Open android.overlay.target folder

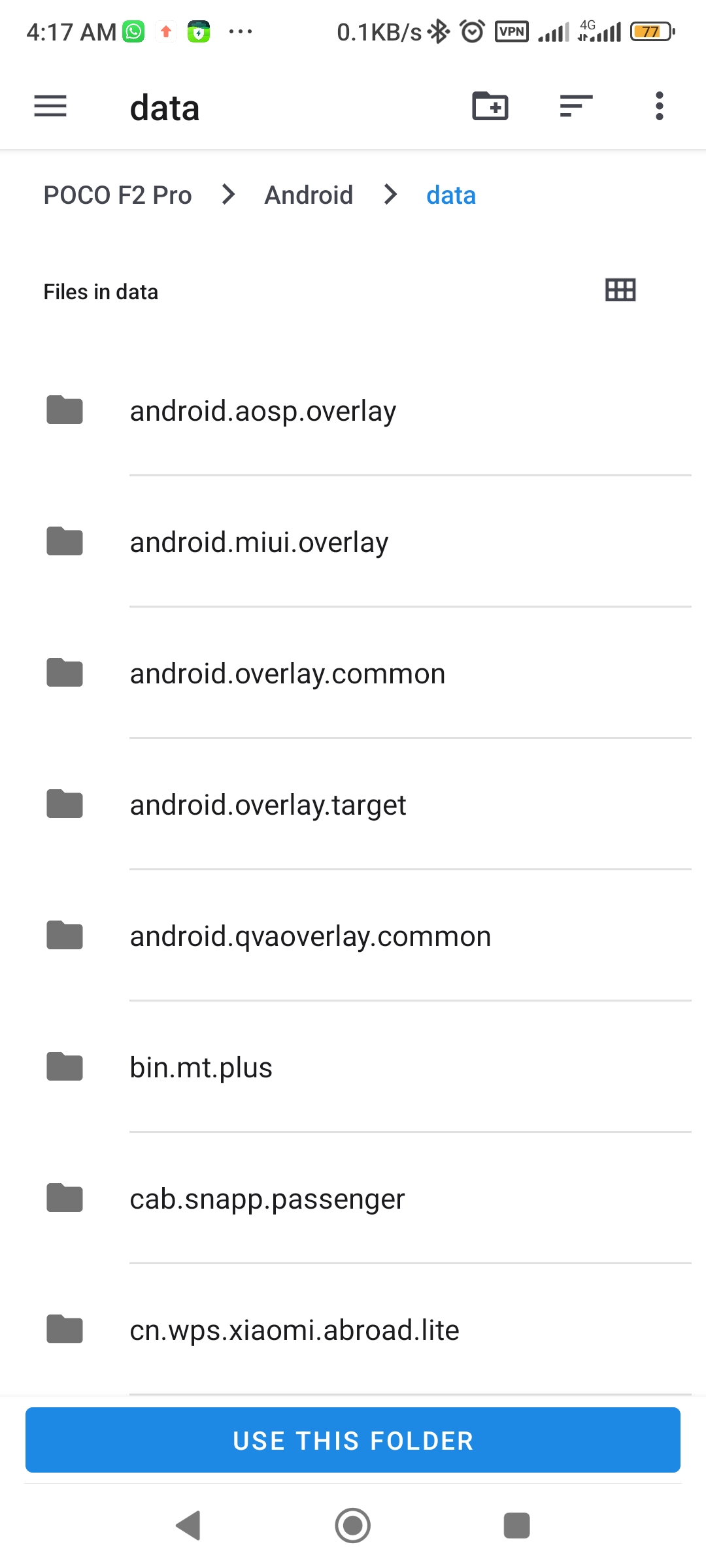[268, 805]
